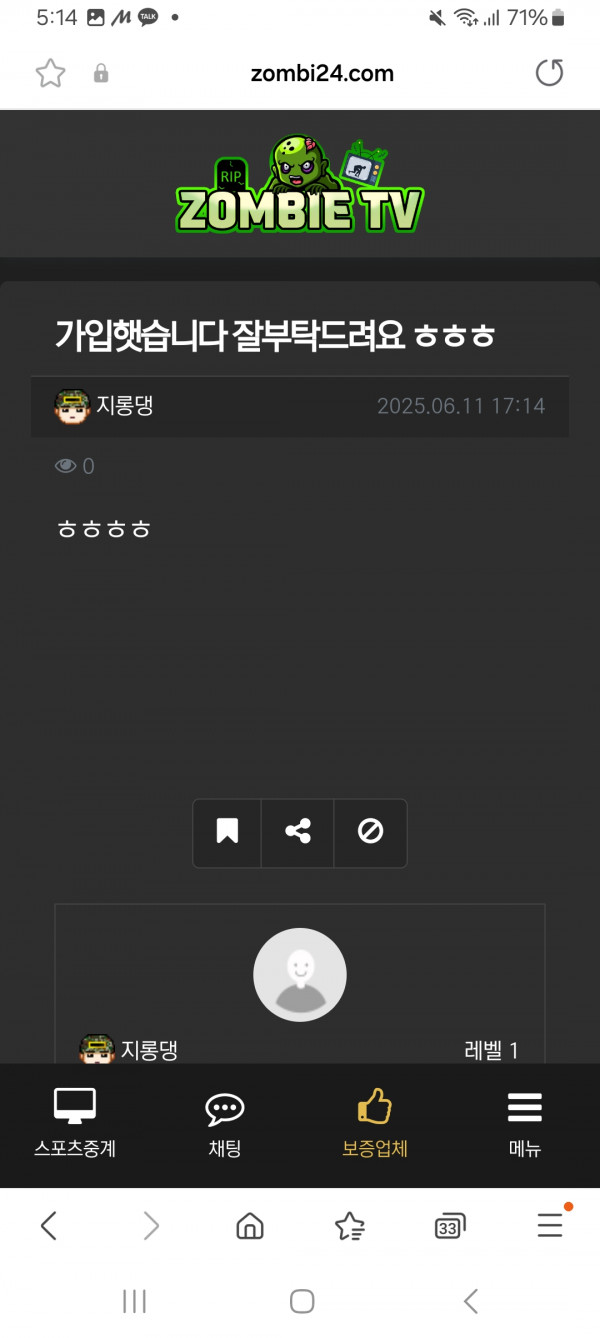Tap the system home button
Screen dimensions: 600x1338
(301, 1301)
